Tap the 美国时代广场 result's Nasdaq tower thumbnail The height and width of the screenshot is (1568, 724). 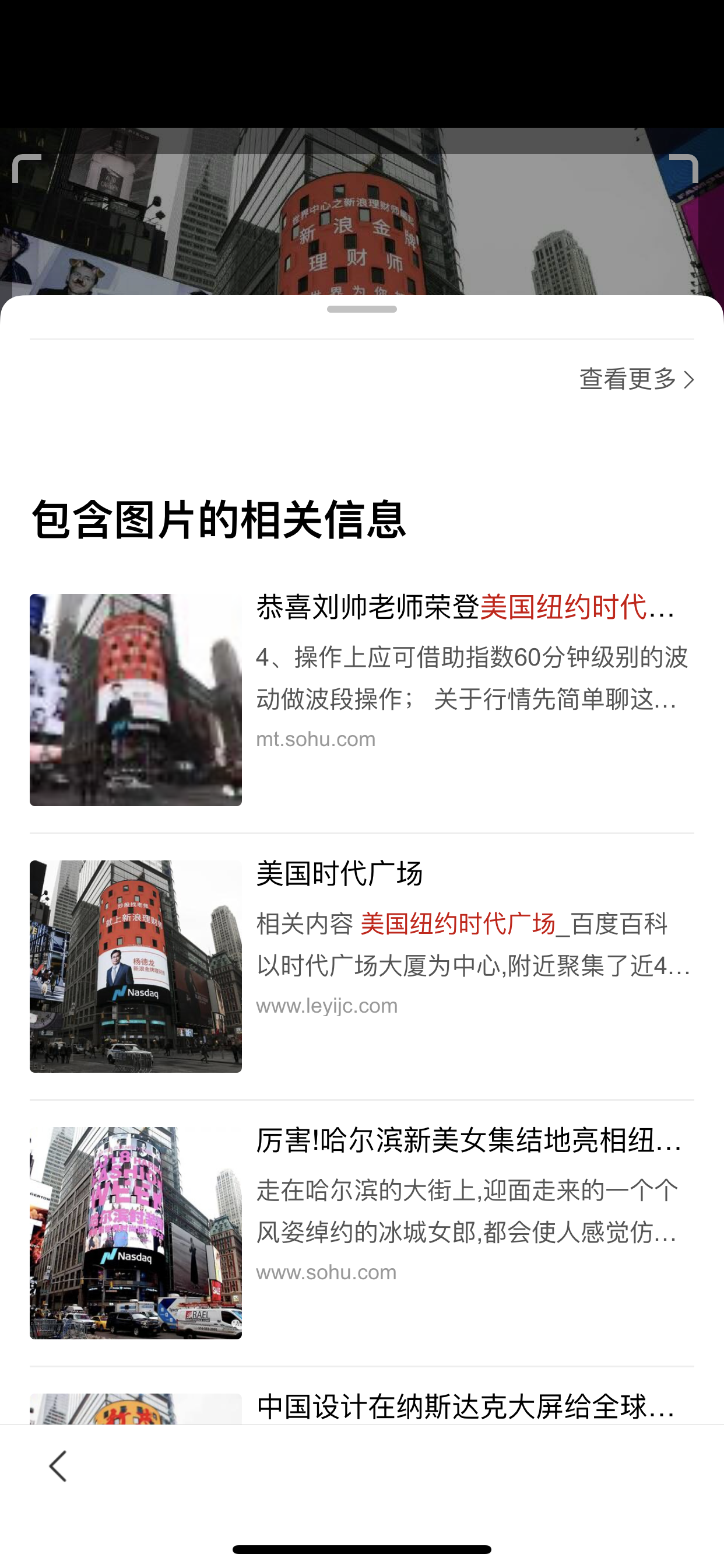tap(136, 966)
